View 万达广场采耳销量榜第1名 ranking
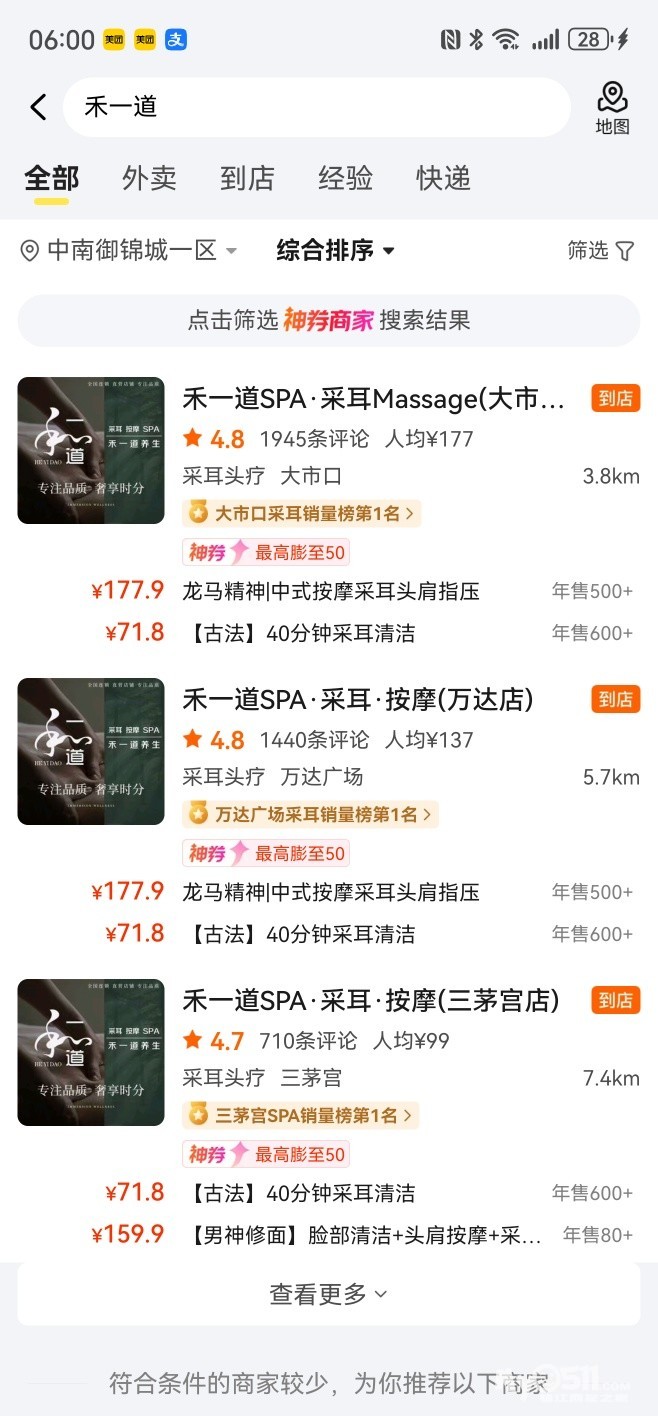Image resolution: width=658 pixels, height=1416 pixels. (310, 814)
